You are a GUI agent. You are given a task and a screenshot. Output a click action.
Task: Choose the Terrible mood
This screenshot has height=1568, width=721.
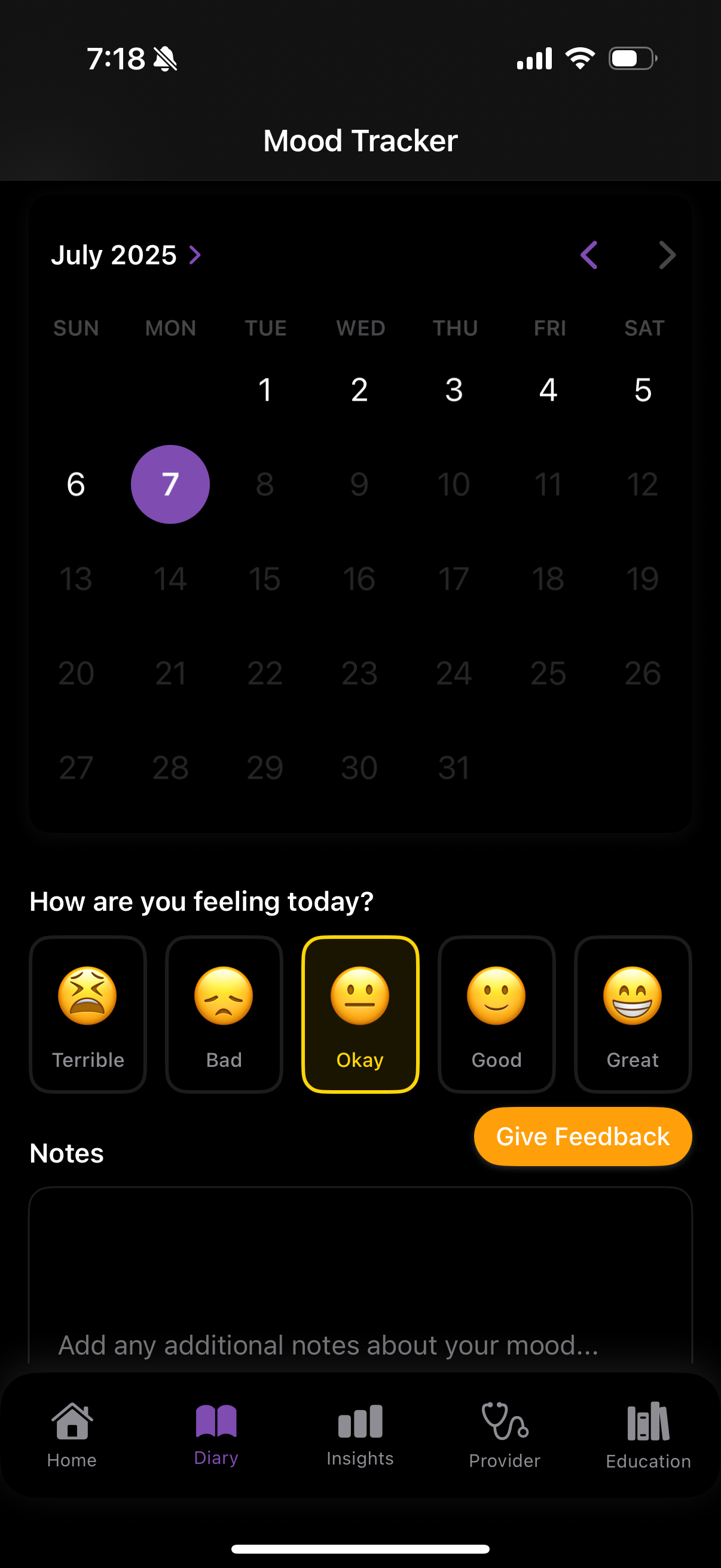coord(88,1014)
